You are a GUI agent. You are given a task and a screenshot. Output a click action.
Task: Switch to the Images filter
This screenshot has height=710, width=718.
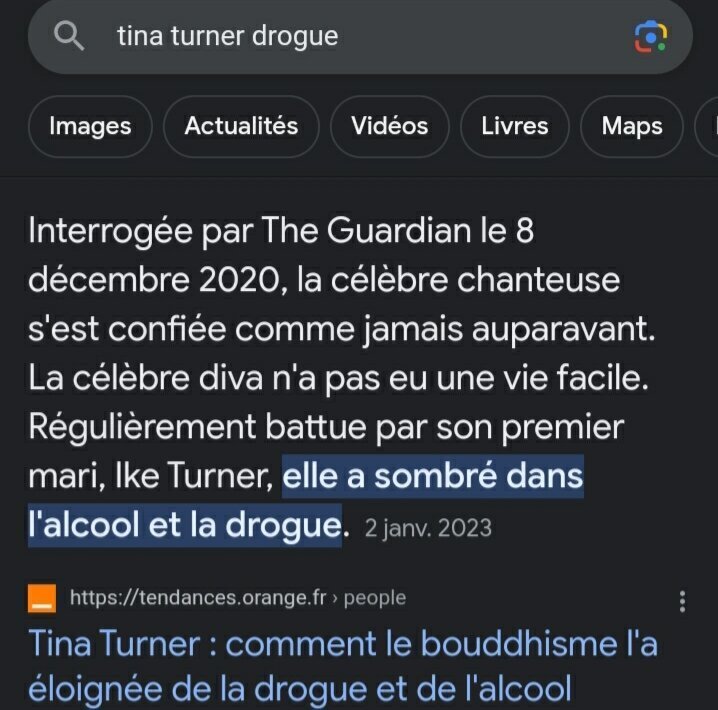(90, 126)
